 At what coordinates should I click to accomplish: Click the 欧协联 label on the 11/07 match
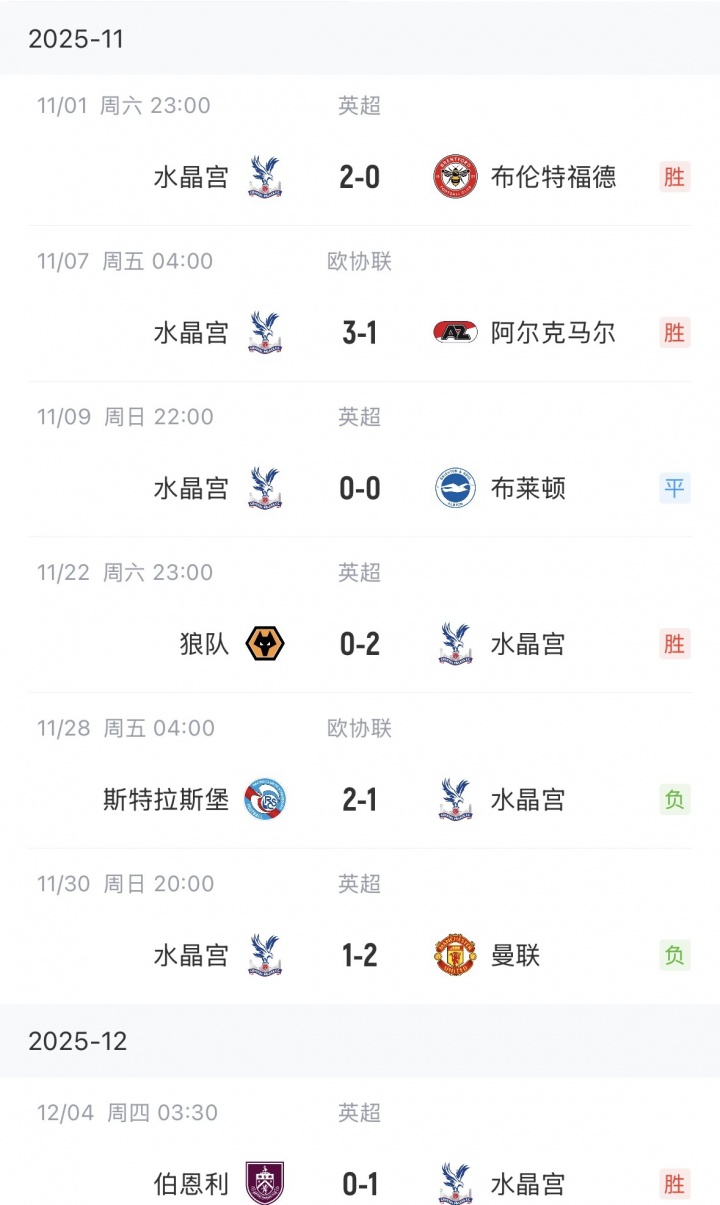(x=361, y=261)
